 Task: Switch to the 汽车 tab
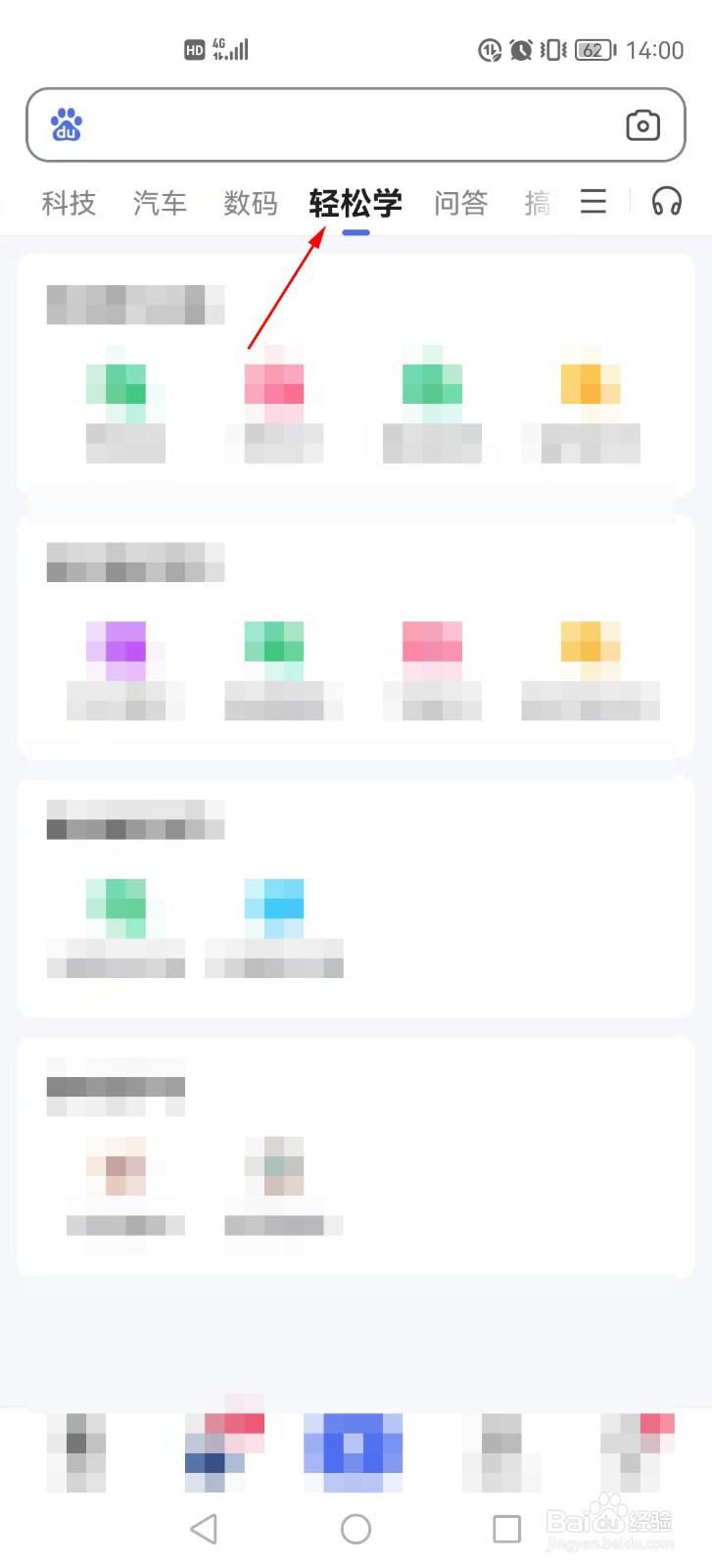click(x=160, y=203)
